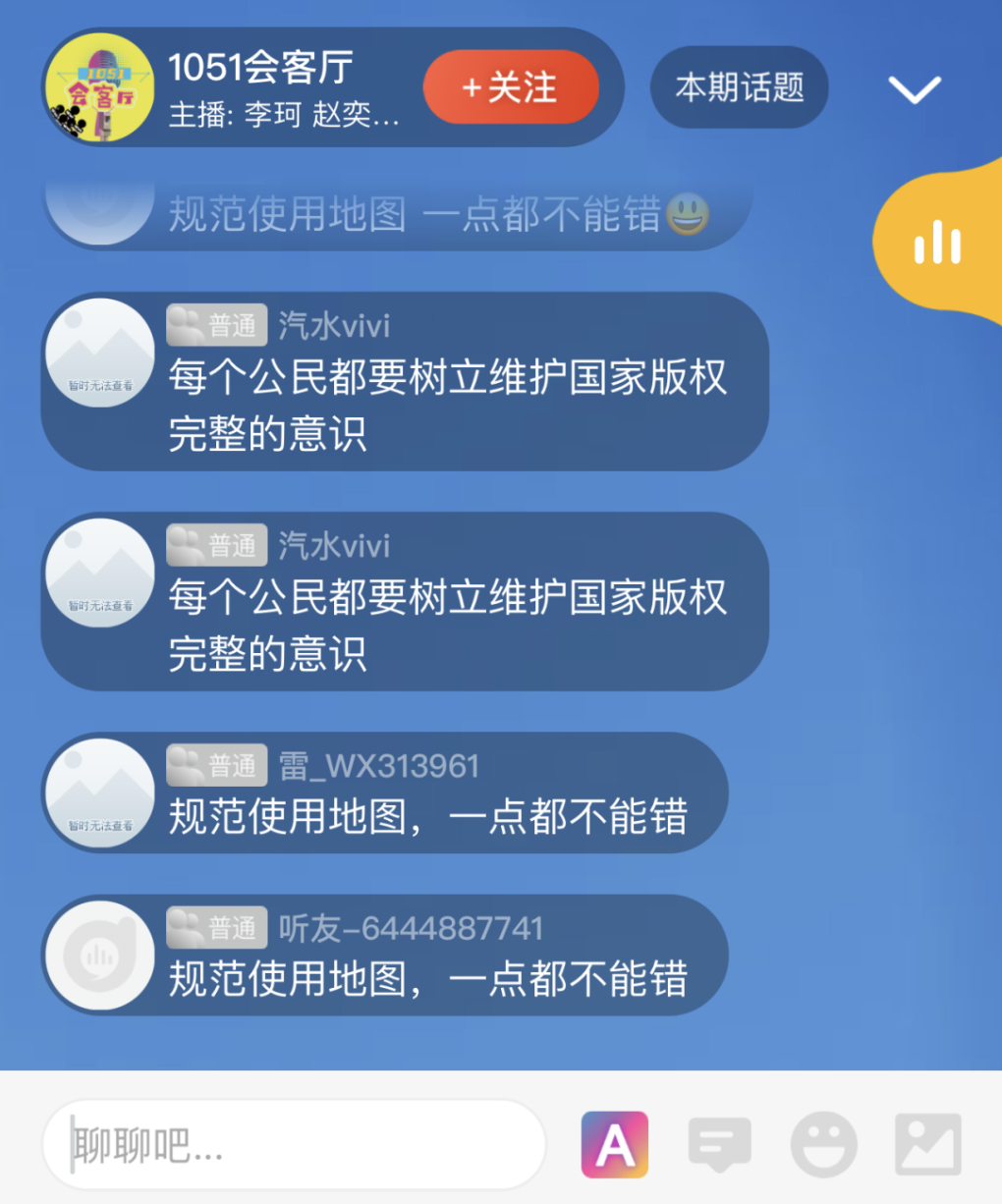Tap the 聊聊吧 chat input field
Viewport: 1002px width, 1204px height.
(x=295, y=1144)
